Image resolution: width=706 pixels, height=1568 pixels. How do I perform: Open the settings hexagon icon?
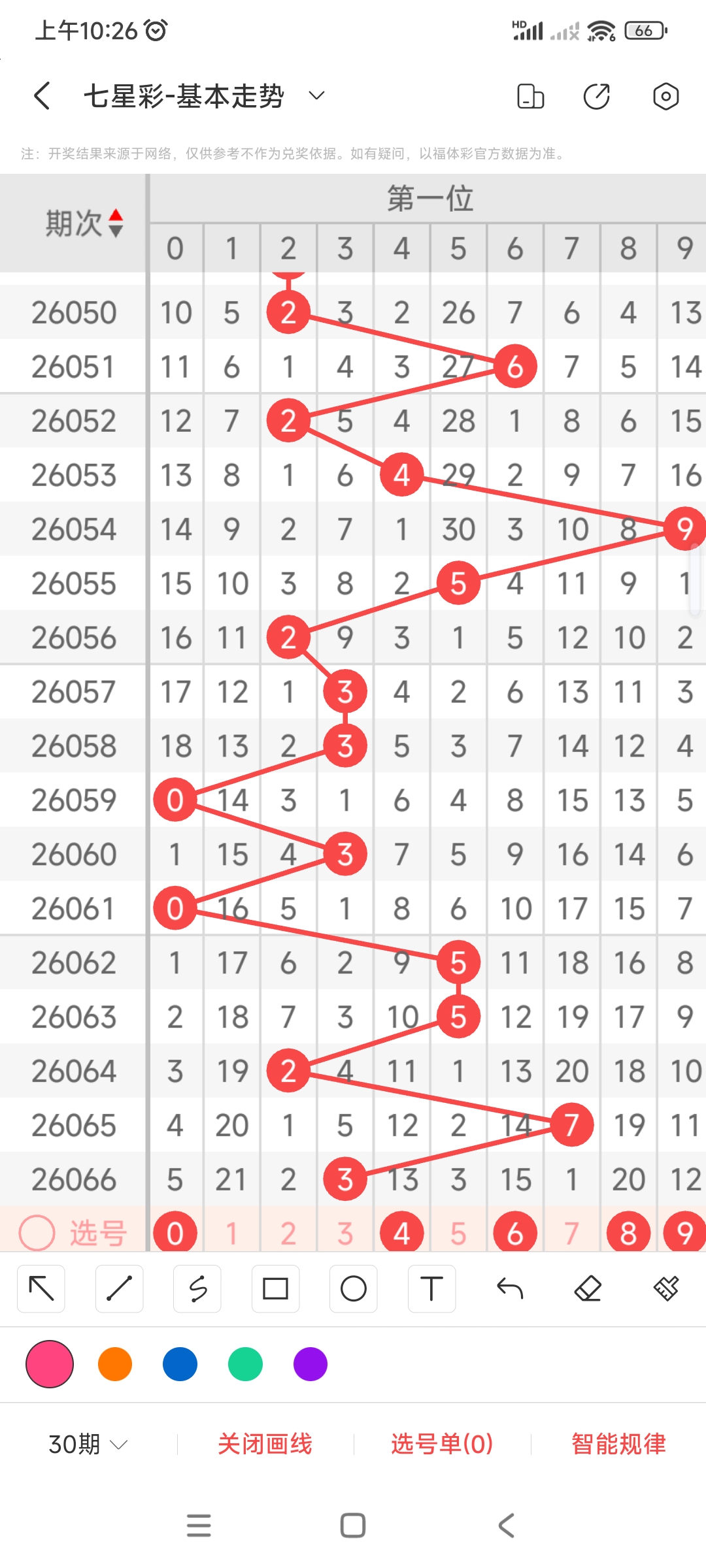pos(665,96)
